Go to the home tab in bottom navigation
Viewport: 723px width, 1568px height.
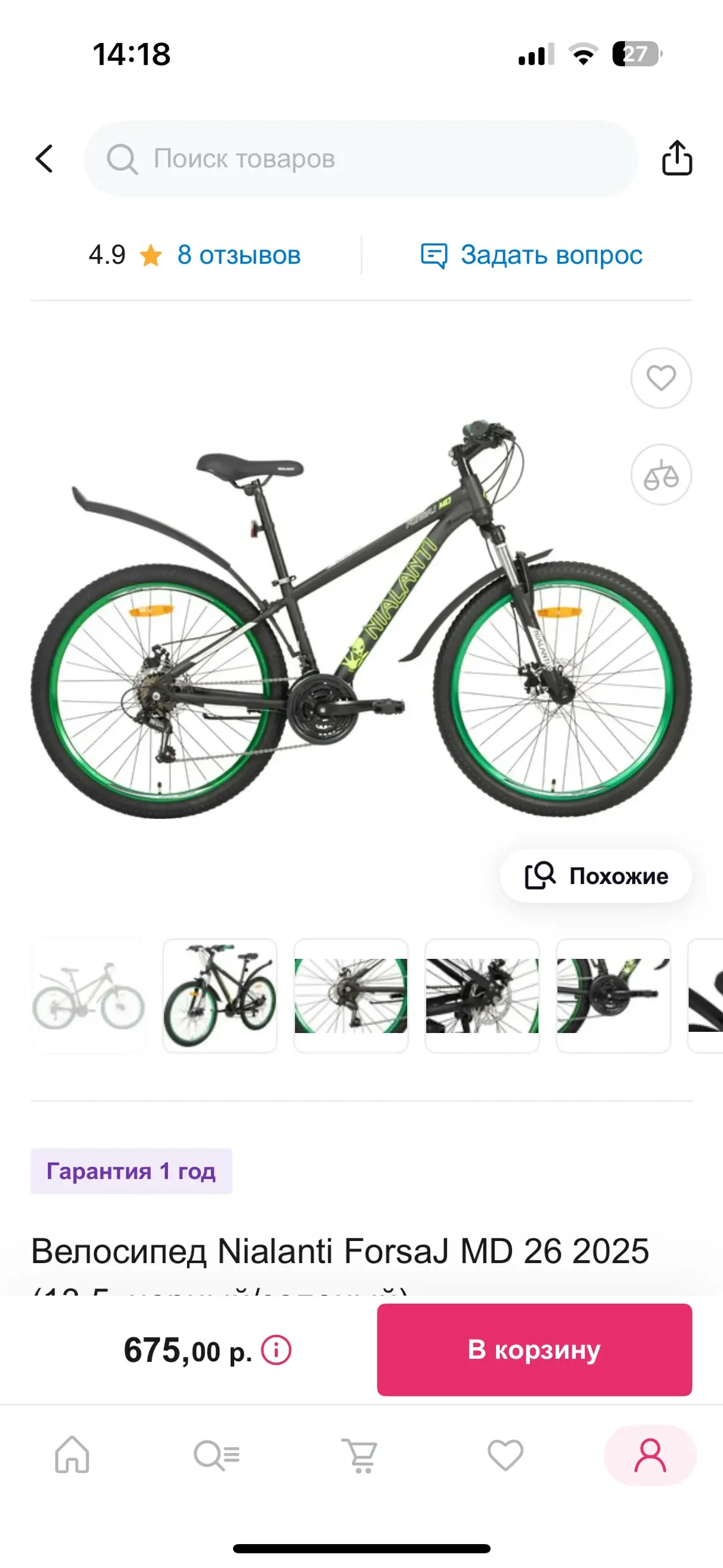coord(72,1455)
